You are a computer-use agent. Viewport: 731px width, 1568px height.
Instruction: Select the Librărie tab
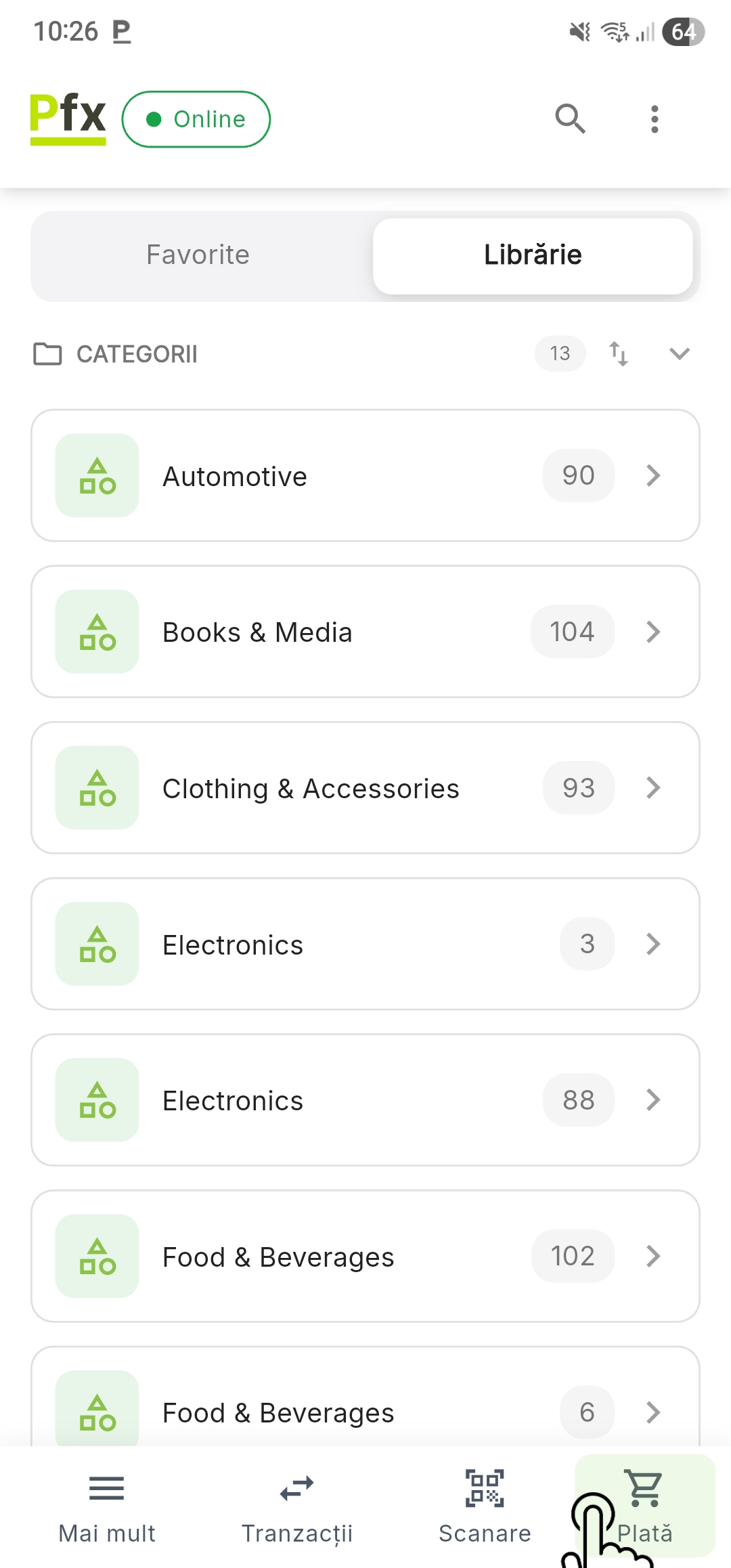[x=533, y=255]
